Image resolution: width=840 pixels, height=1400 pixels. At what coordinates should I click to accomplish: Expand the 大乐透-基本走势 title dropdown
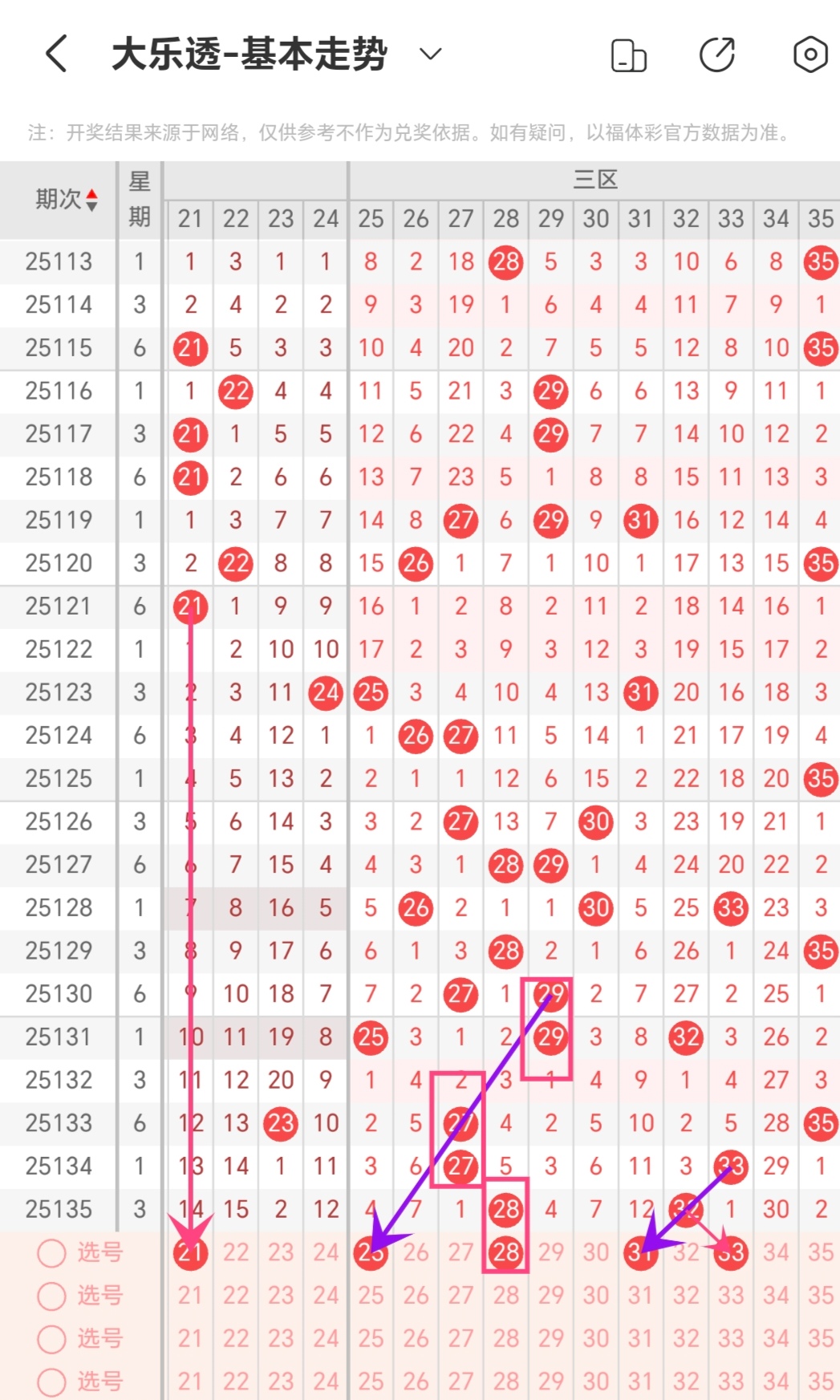coord(431,55)
